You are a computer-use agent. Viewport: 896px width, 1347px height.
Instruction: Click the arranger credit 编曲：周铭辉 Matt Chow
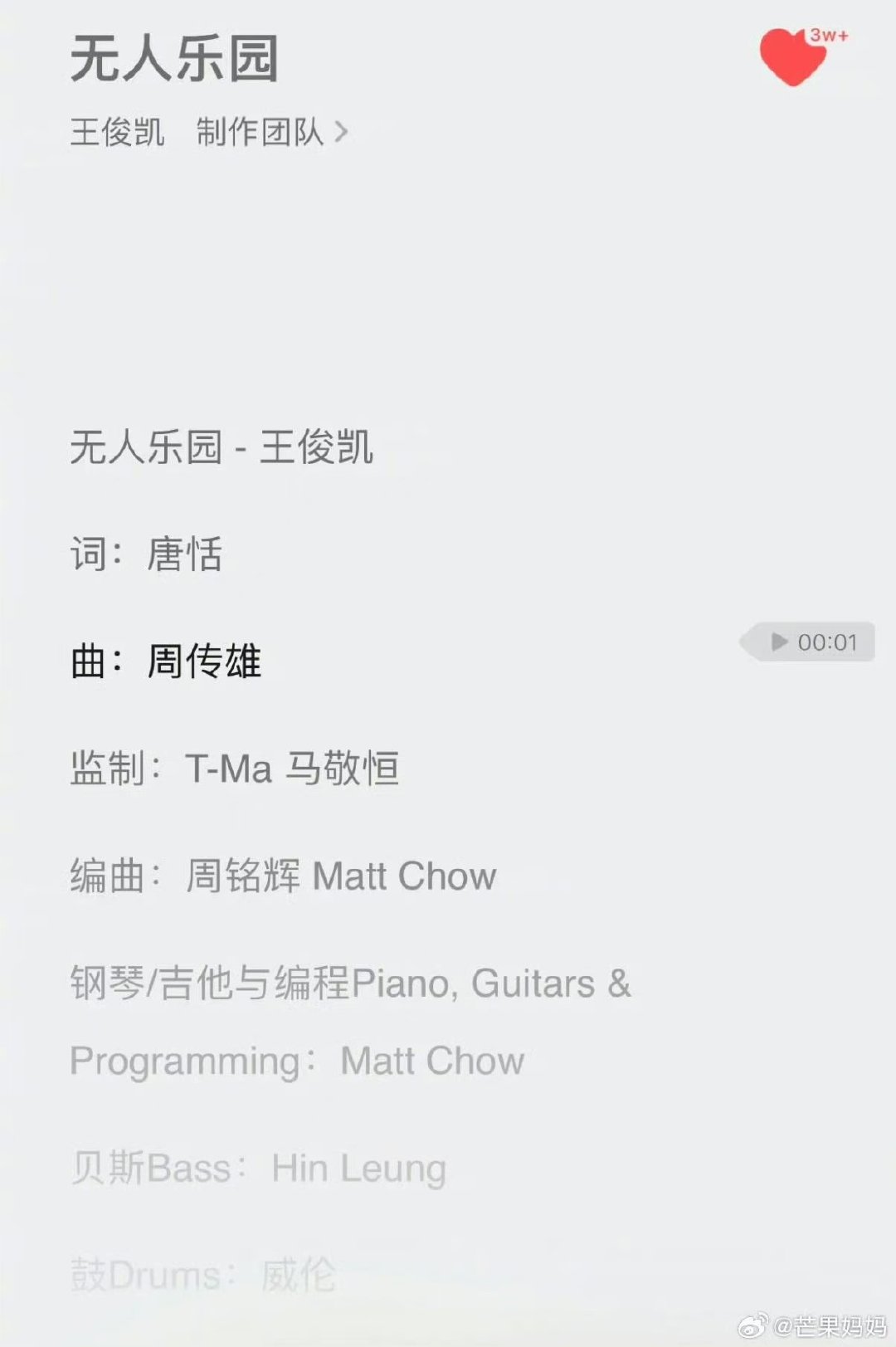point(282,876)
